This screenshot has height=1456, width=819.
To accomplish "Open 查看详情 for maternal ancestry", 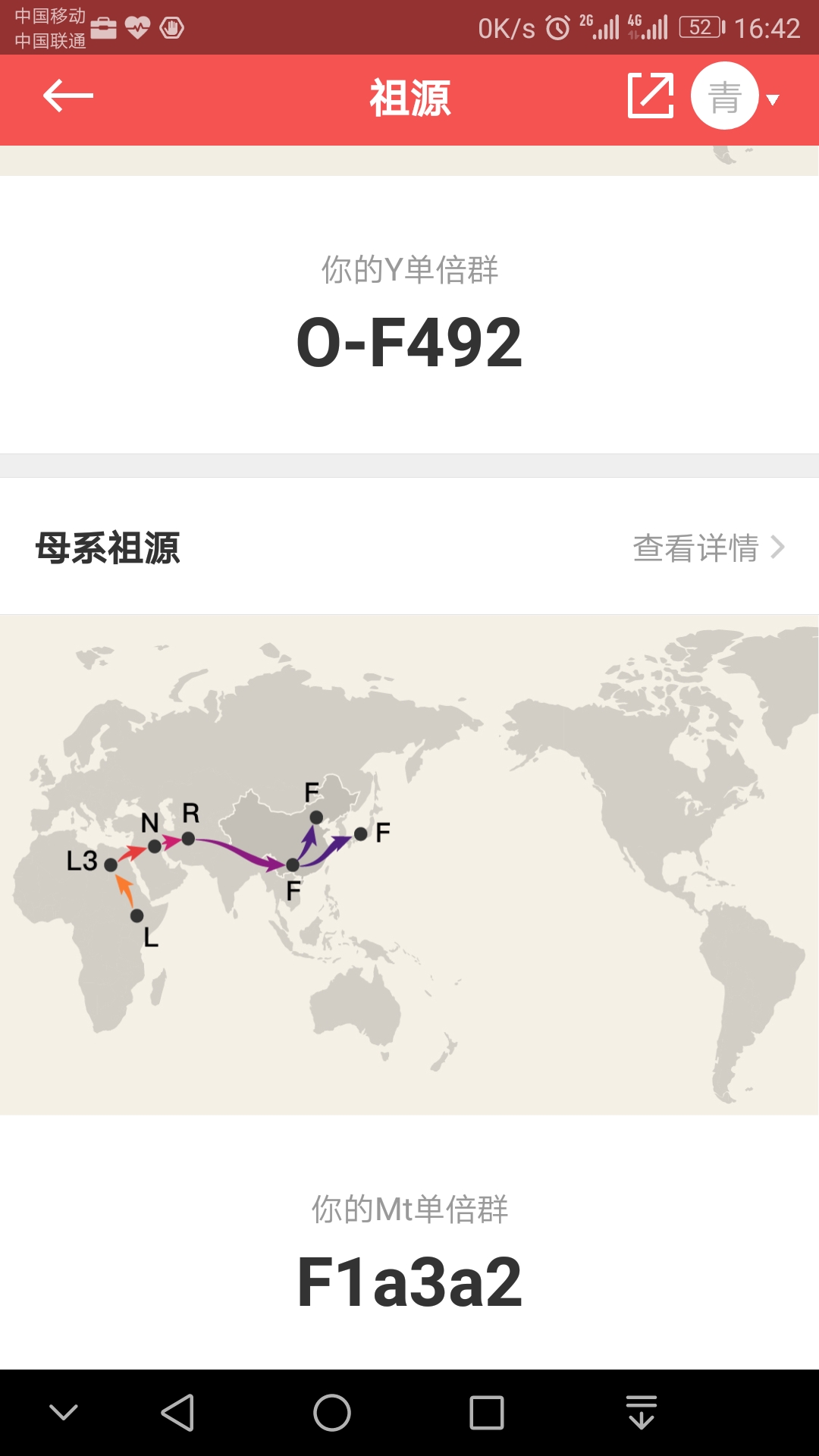I will coord(708,548).
